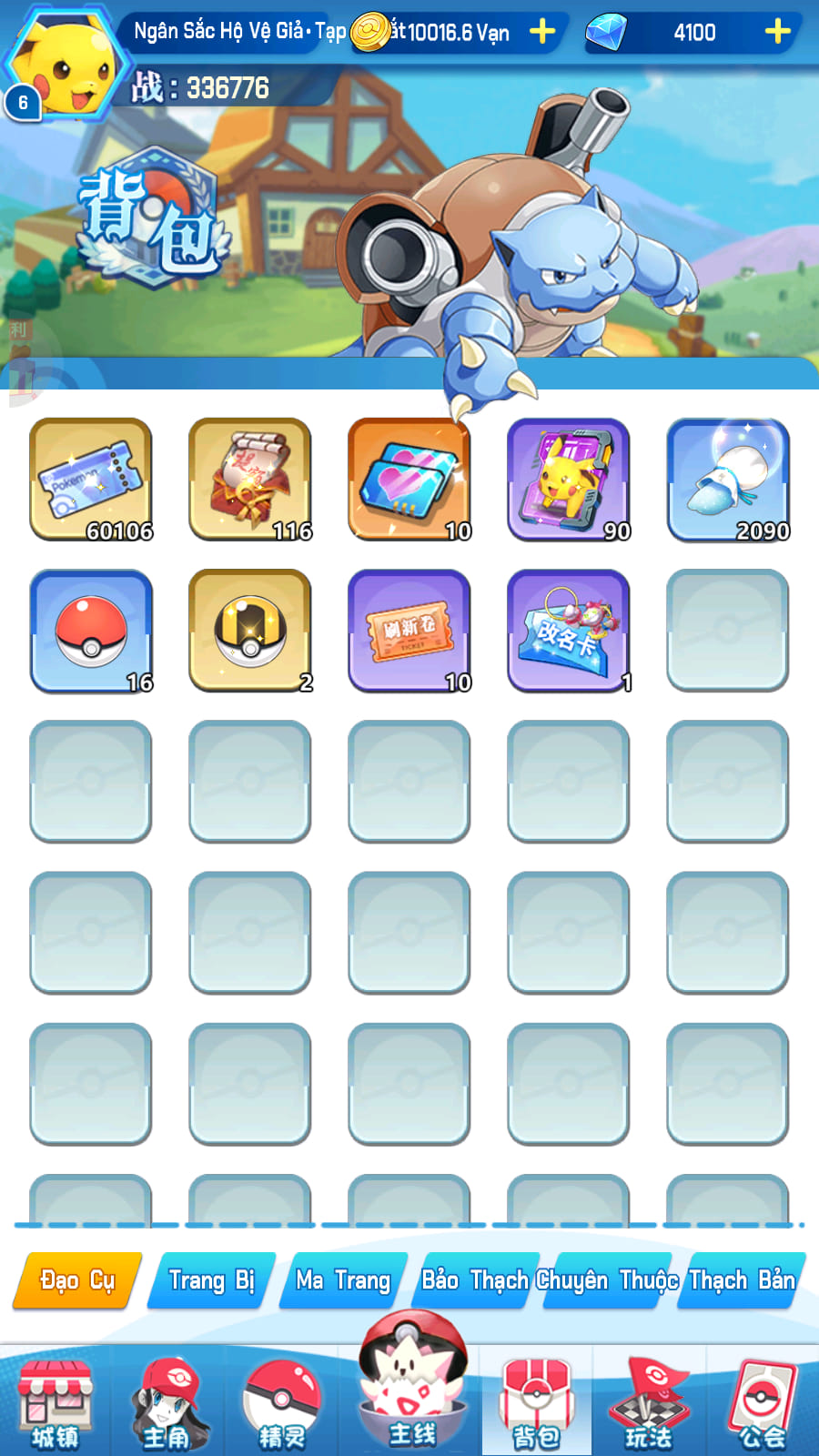The image size is (819, 1456).
Task: Add more gold coins with the plus button
Action: pos(542,32)
